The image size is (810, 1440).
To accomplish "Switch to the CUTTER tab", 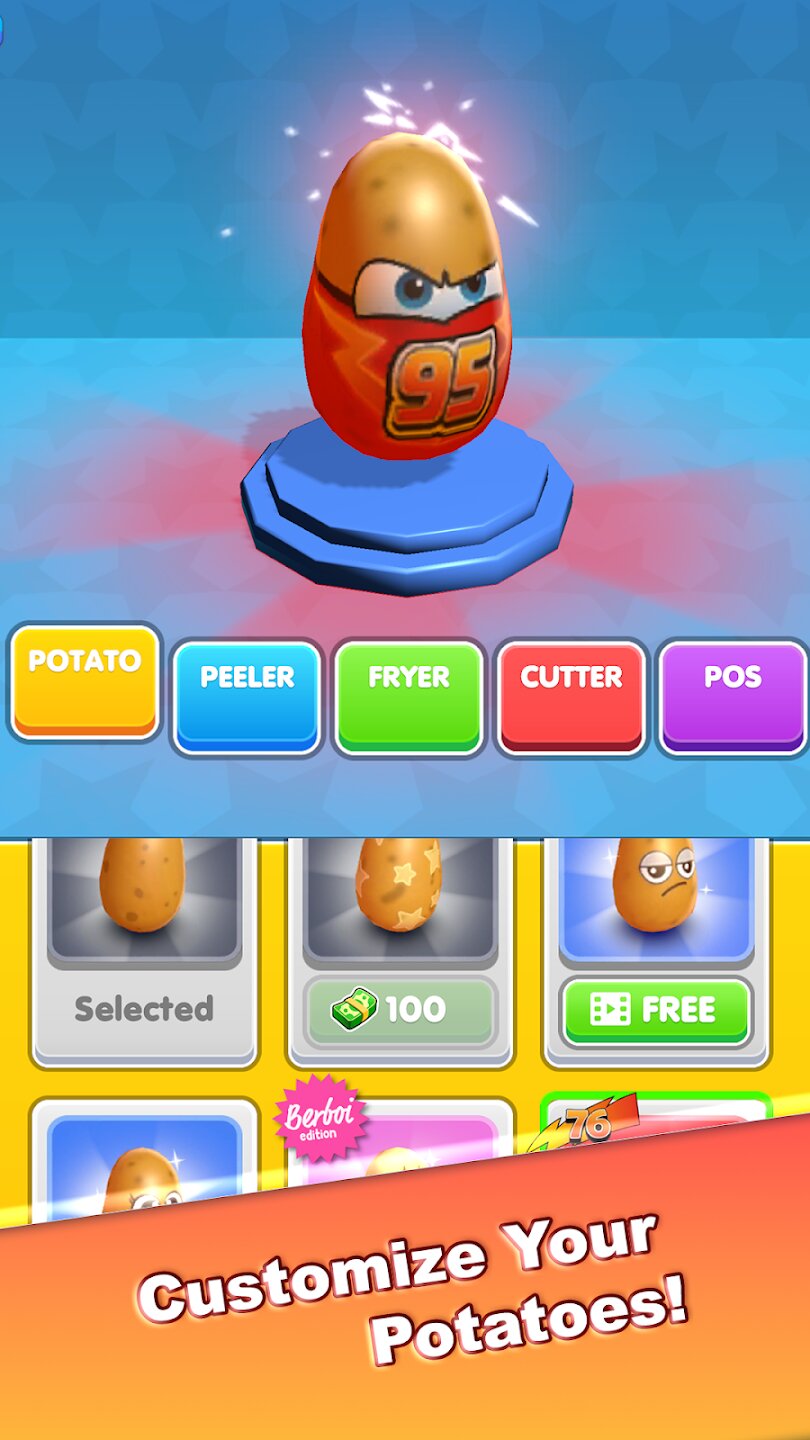I will (x=571, y=695).
